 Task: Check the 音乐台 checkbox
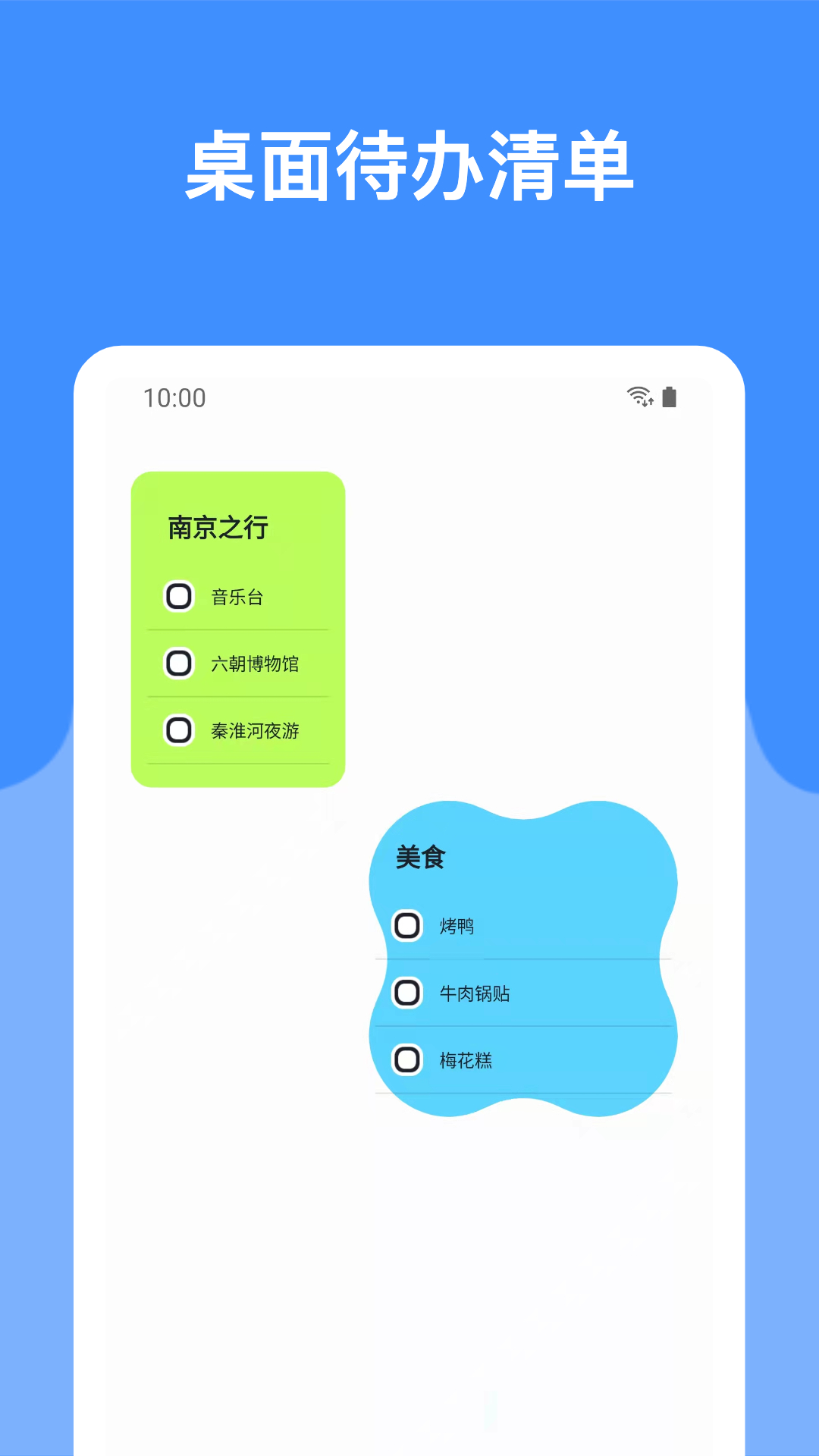click(x=179, y=597)
